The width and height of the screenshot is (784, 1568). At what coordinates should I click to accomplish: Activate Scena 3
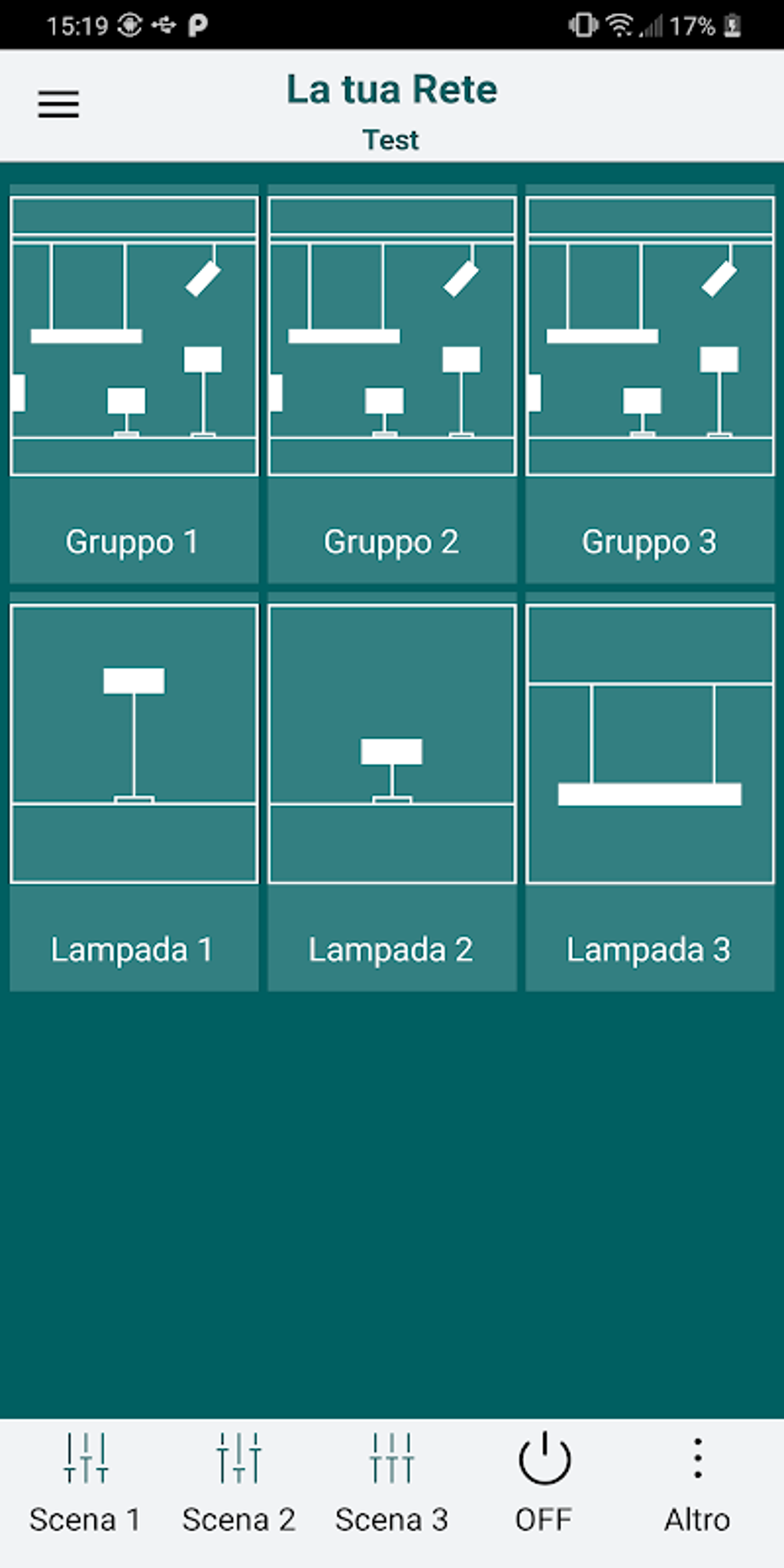[391, 1483]
